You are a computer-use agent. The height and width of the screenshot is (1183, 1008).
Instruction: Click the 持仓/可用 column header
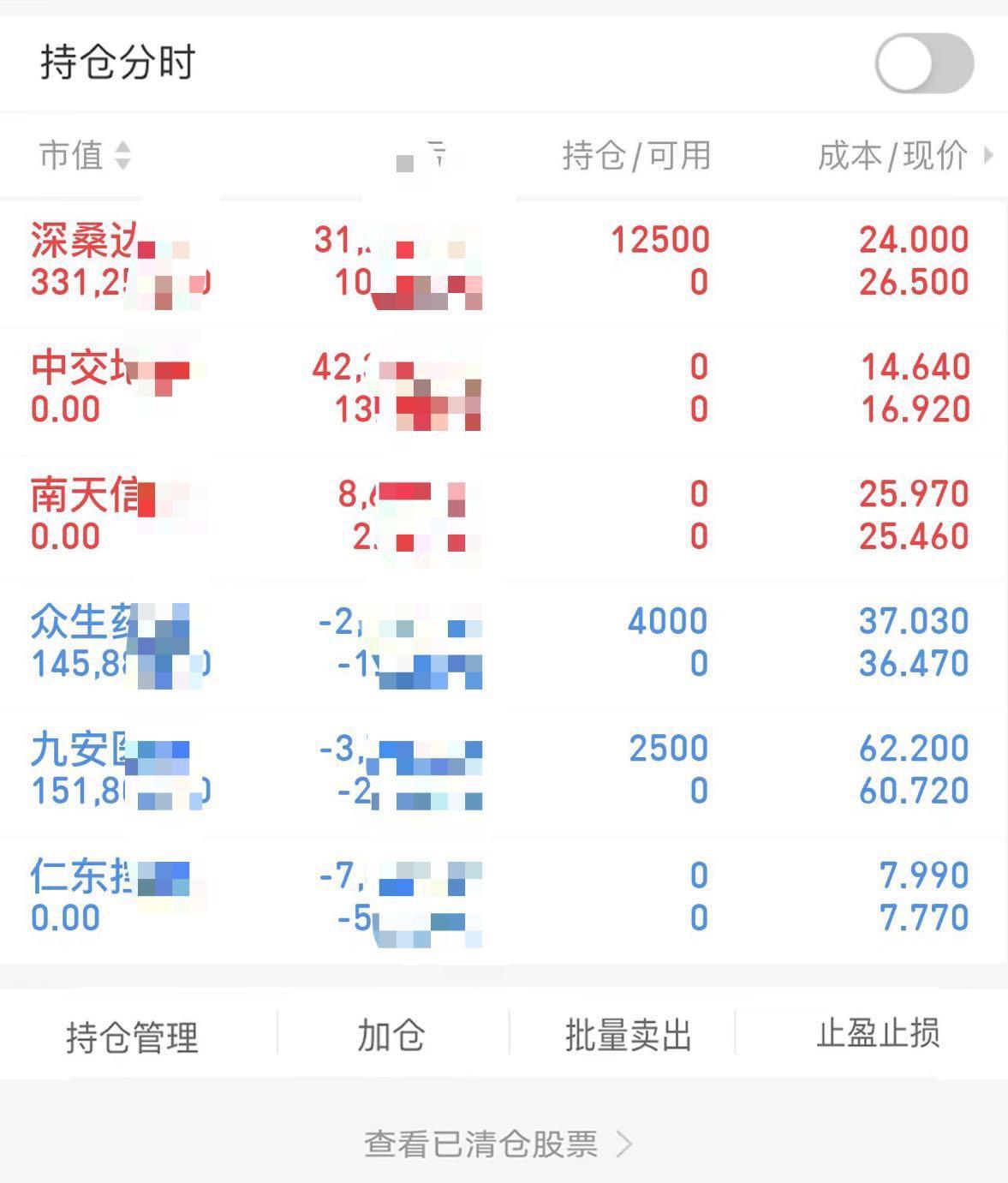tap(637, 157)
